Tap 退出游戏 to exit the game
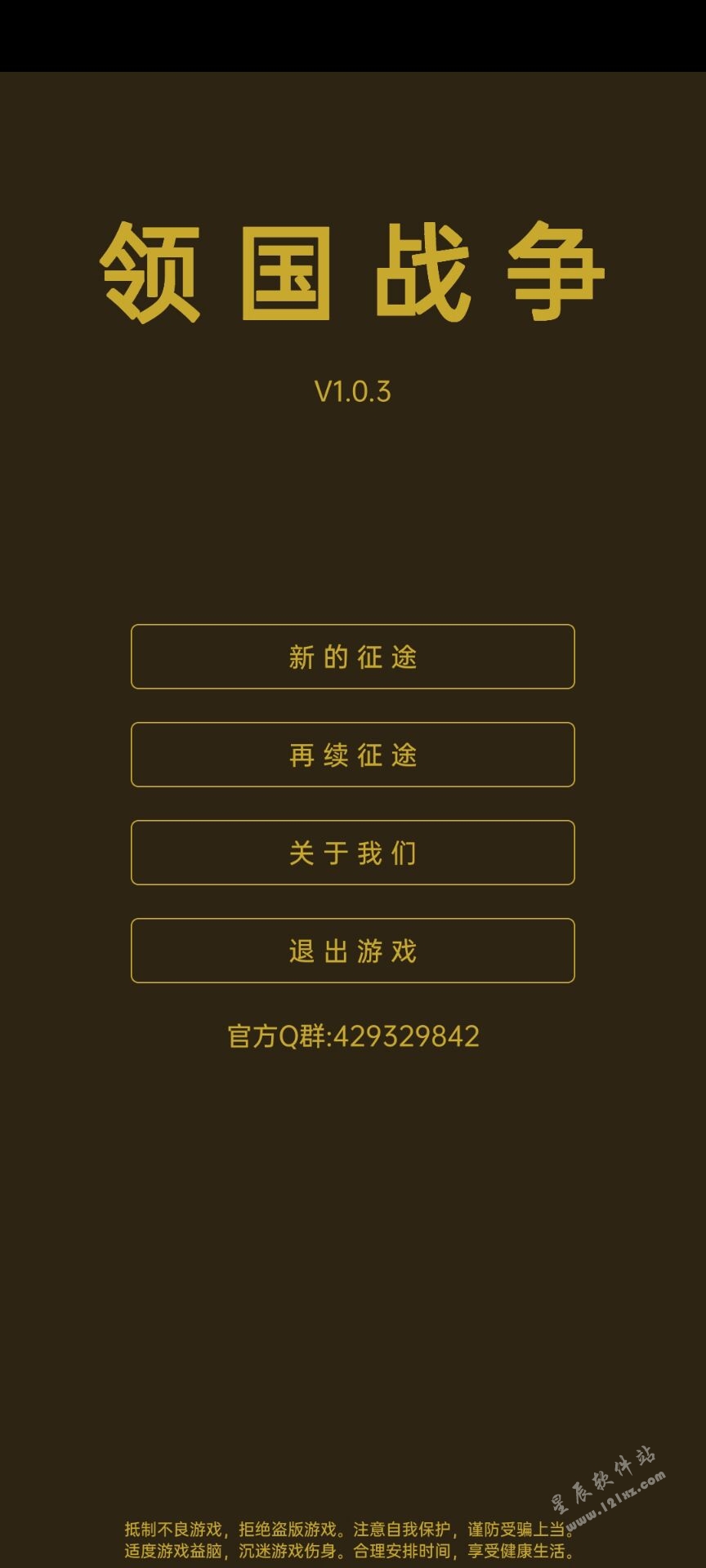This screenshot has height=1568, width=706. click(x=353, y=951)
